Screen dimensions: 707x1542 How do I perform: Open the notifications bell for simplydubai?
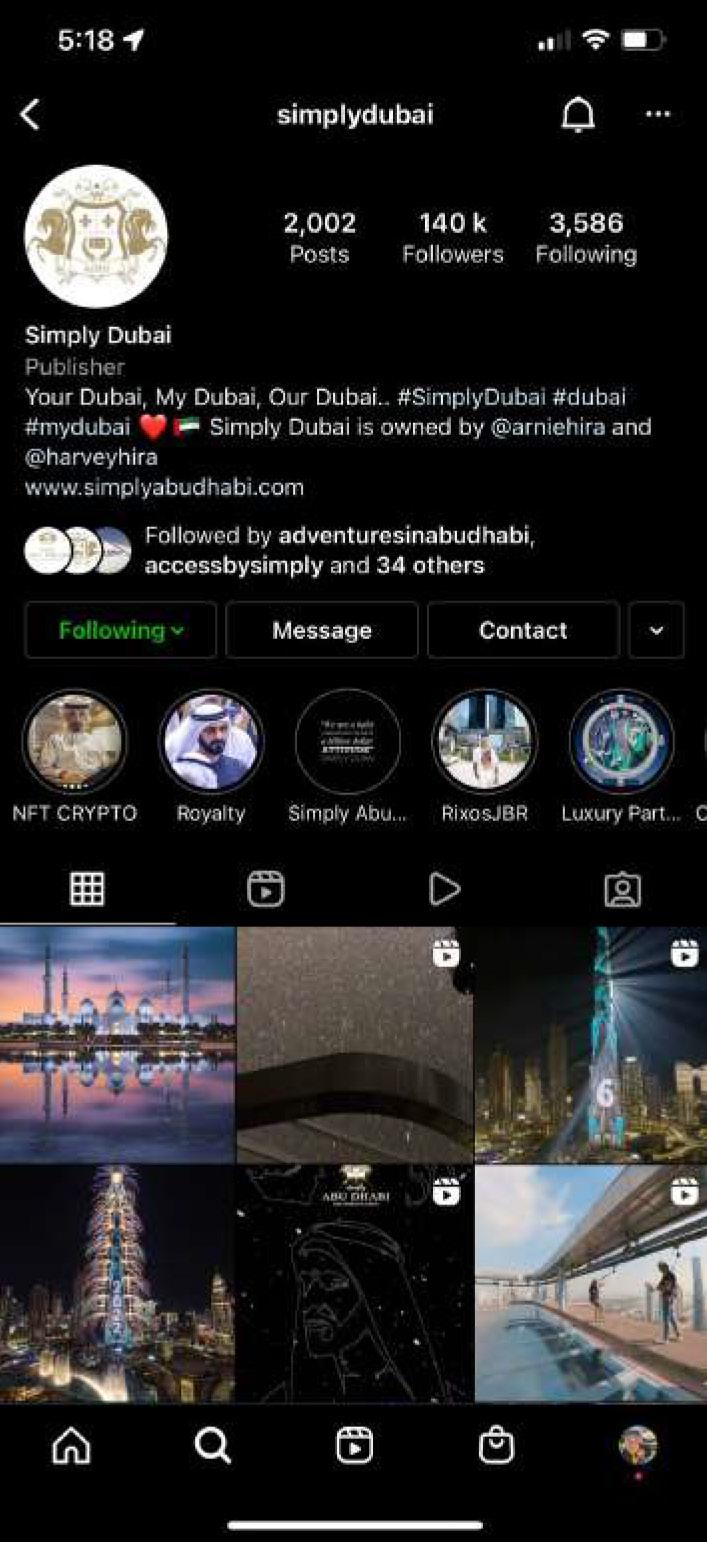coord(577,115)
